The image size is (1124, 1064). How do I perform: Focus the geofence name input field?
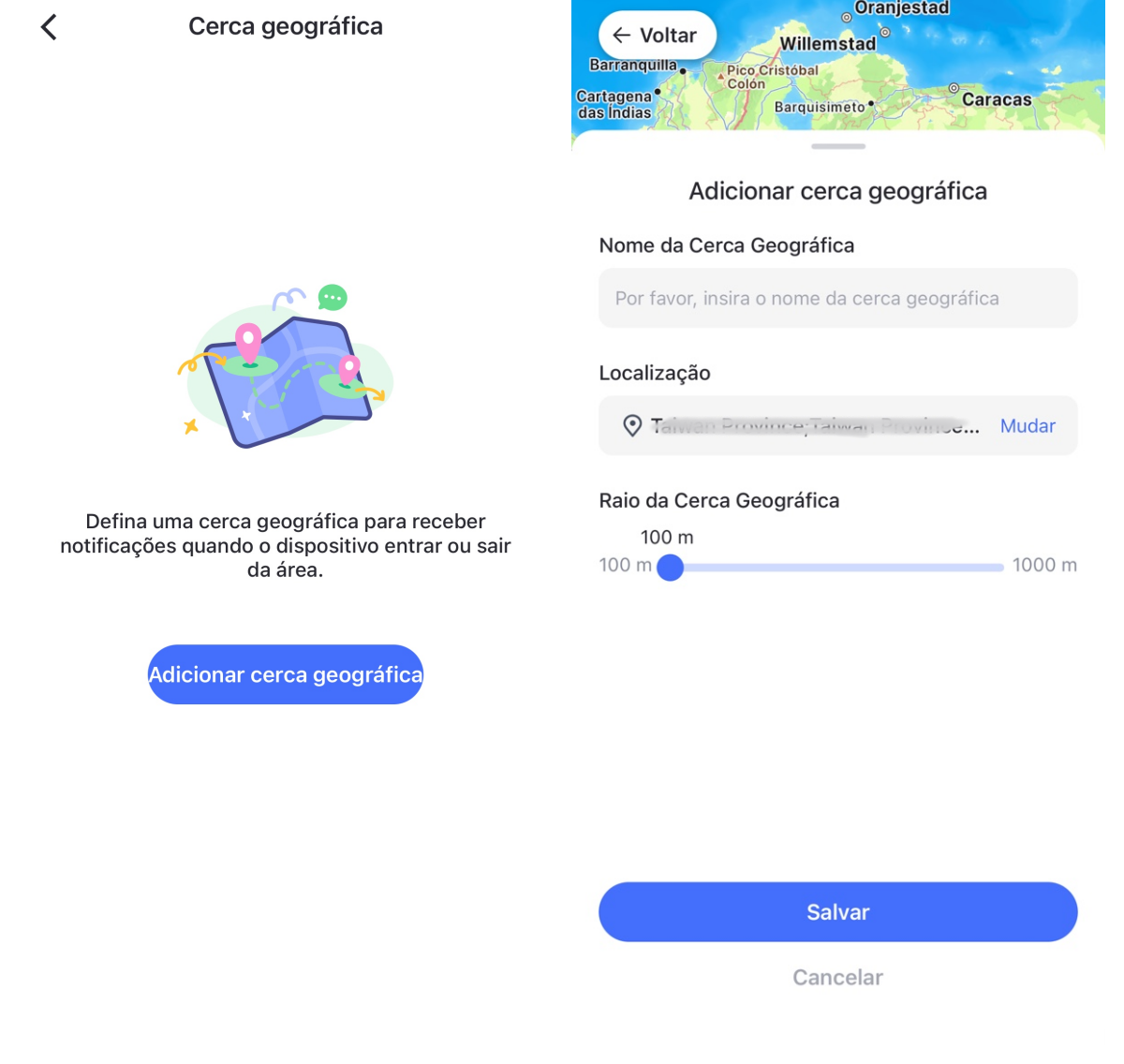(x=837, y=299)
